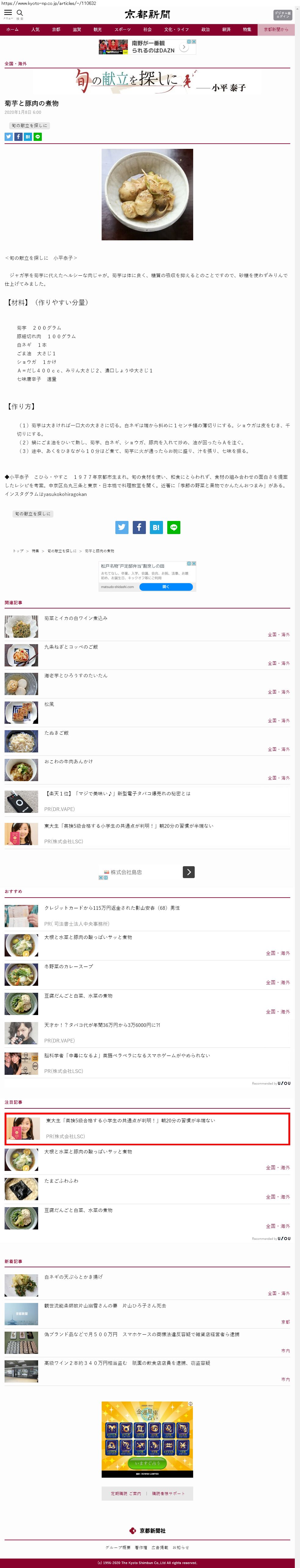Tap the 旬の献立を探しに tag under the date
Screen dimensions: 300x1568
29,125
